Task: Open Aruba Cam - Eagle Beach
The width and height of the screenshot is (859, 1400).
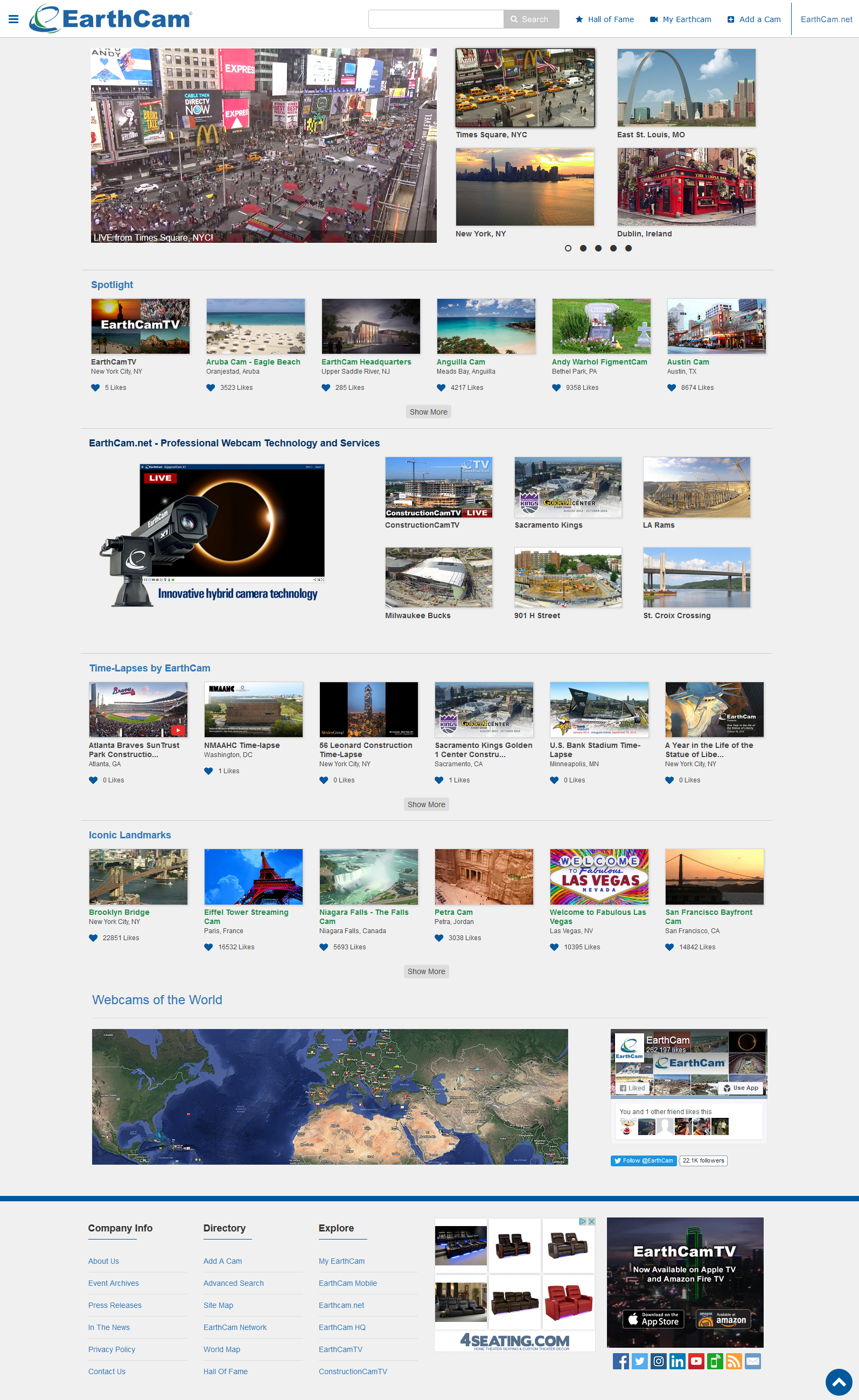Action: (253, 362)
